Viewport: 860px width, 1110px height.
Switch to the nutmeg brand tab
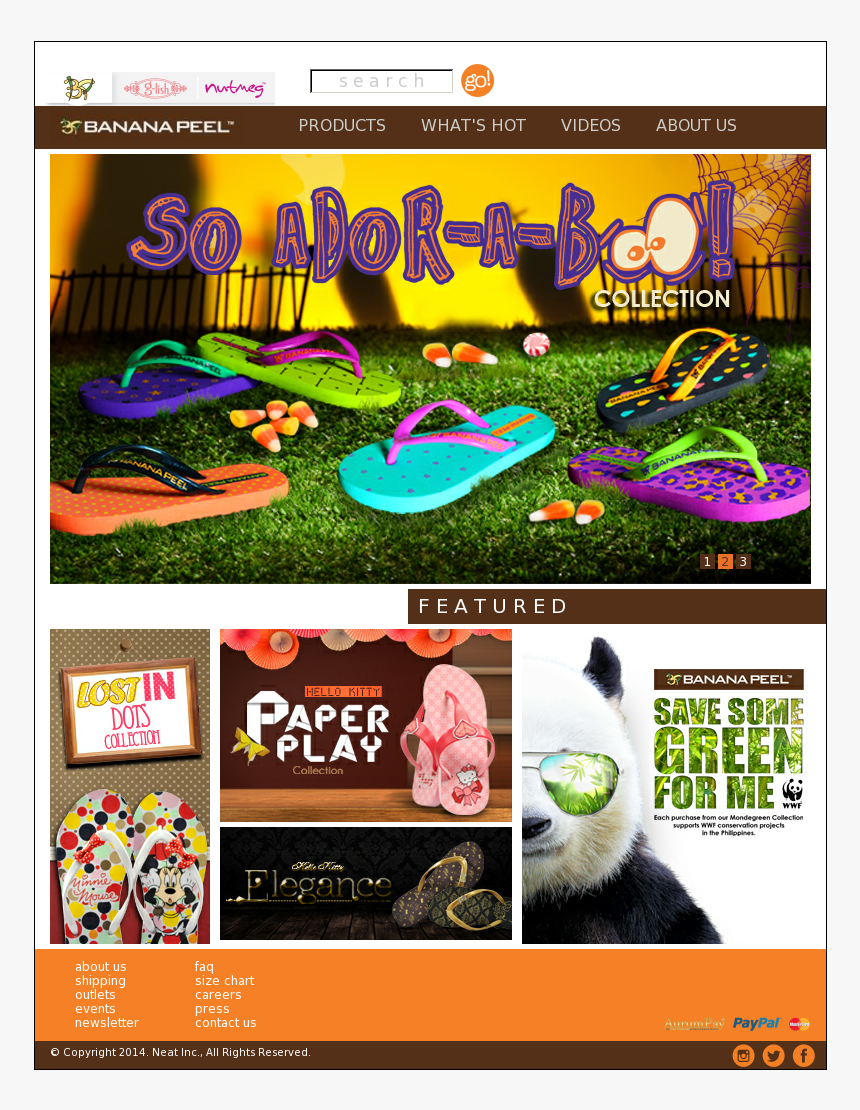point(234,88)
